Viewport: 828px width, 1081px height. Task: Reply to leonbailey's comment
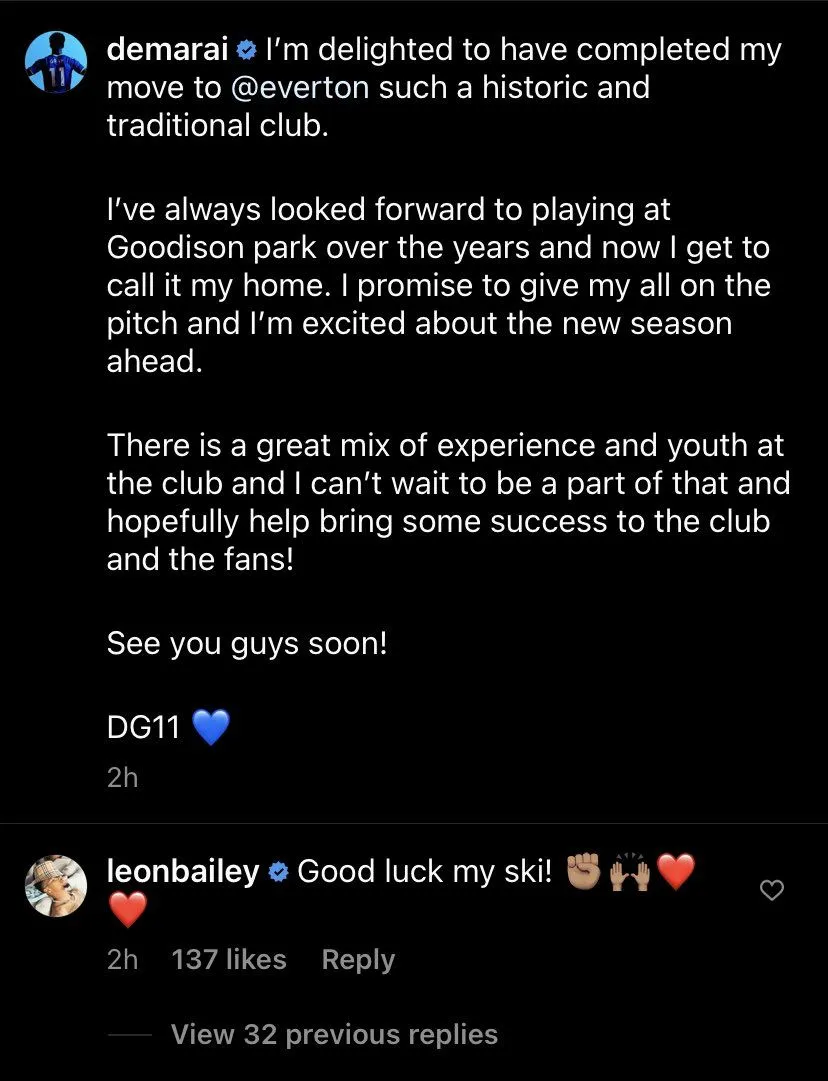[358, 960]
